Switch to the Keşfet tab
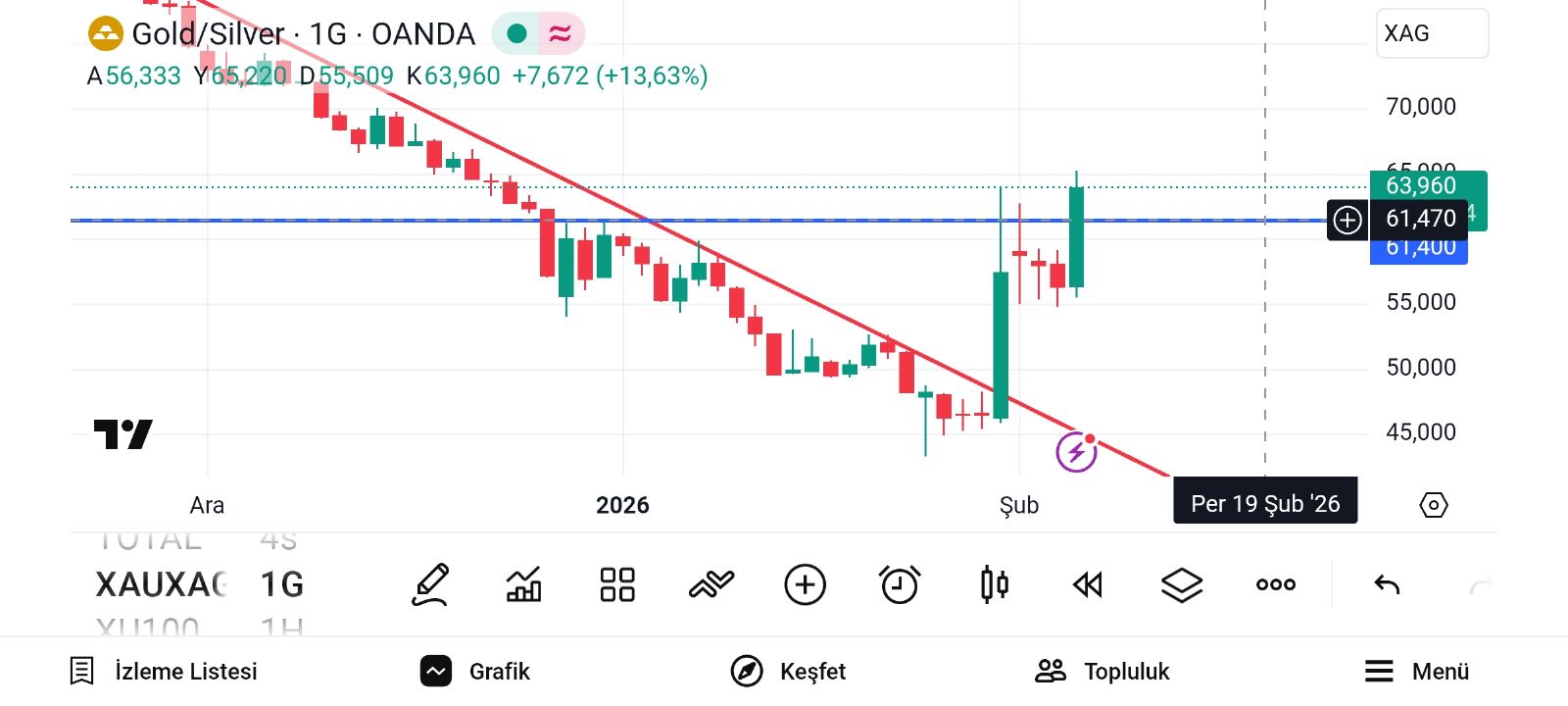 [x=788, y=672]
